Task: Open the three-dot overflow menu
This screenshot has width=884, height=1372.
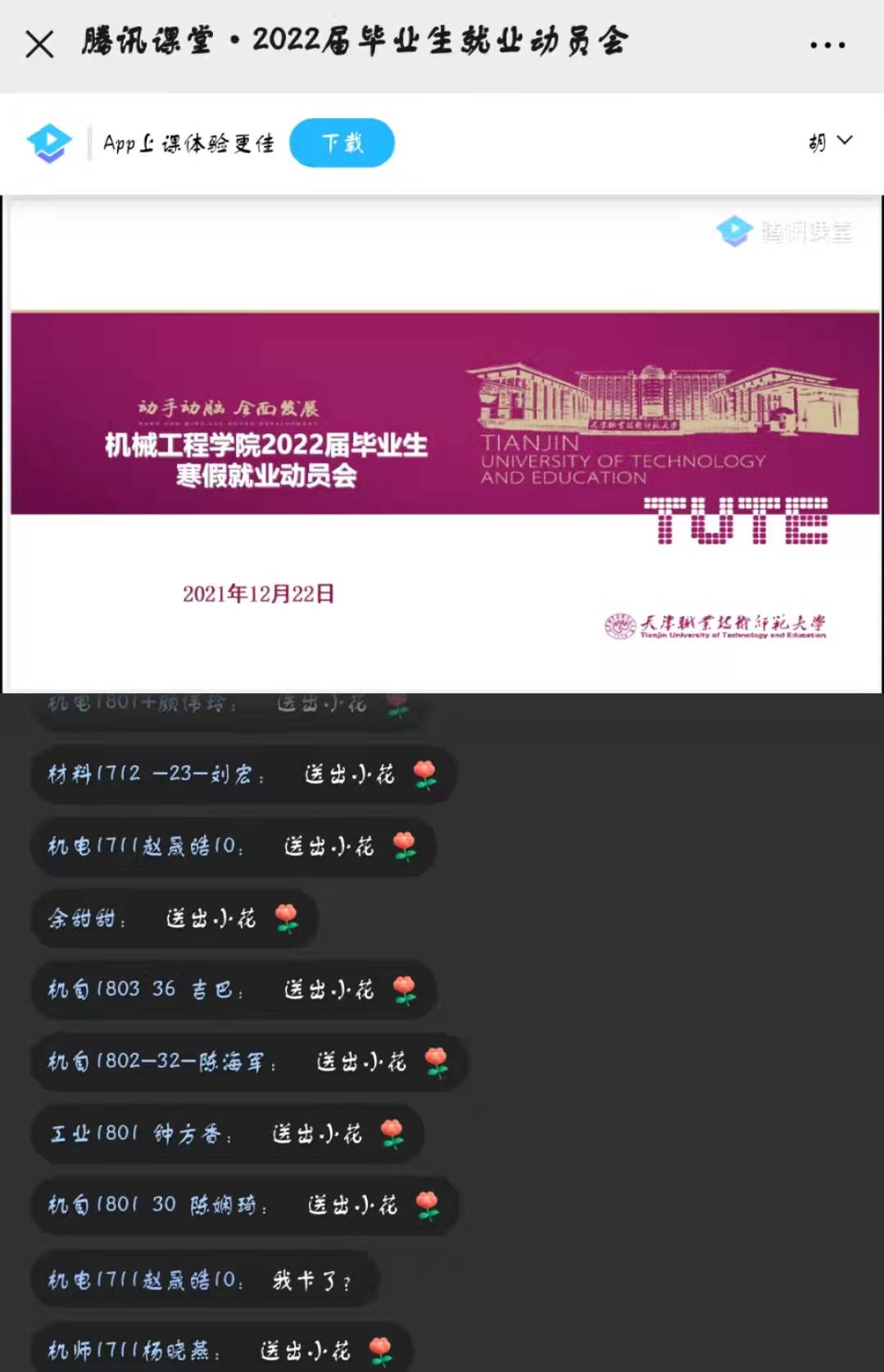Action: pos(827,45)
